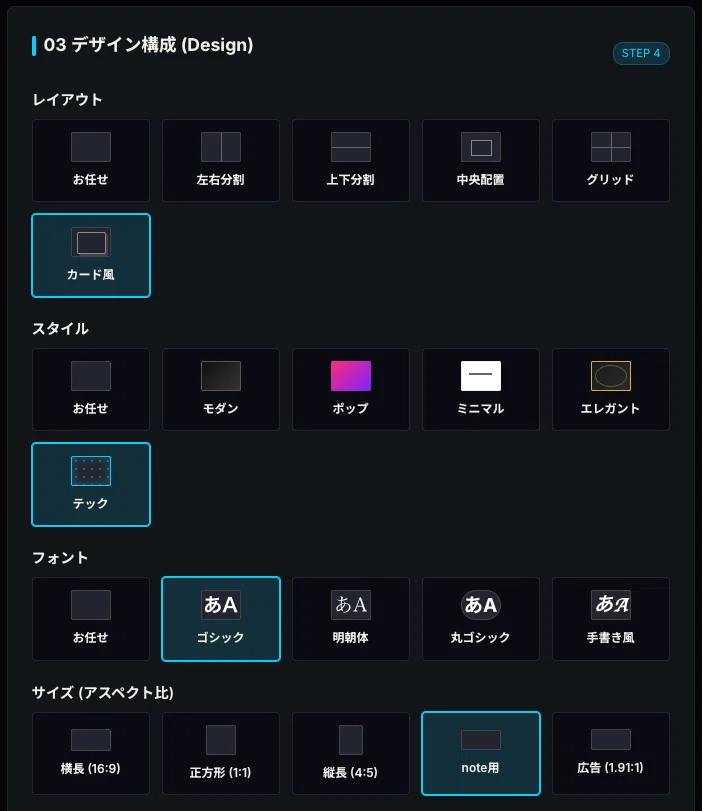Set layout to お任せ
Image resolution: width=702 pixels, height=811 pixels.
91,160
